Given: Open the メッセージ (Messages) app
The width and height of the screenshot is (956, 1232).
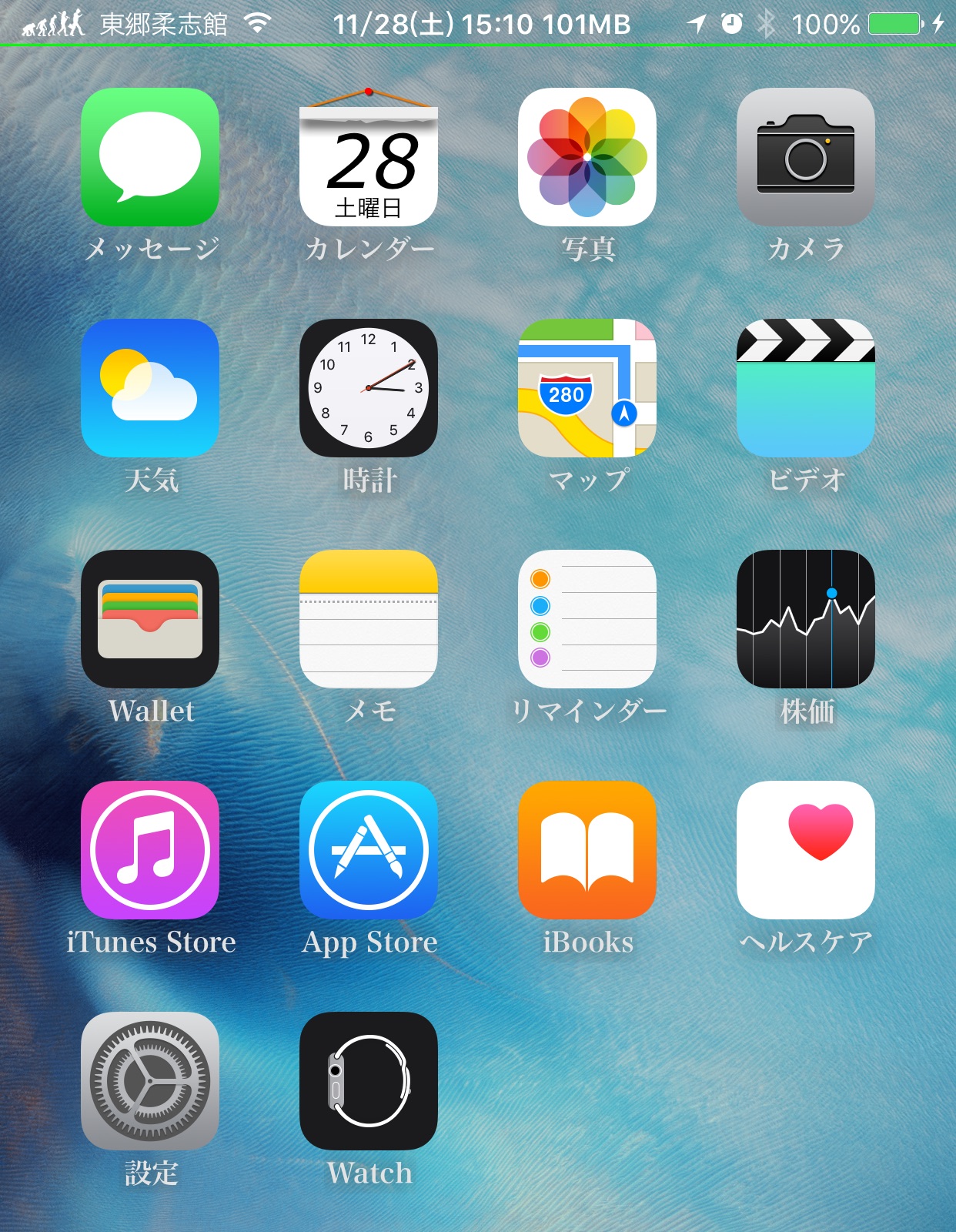Looking at the screenshot, I should [150, 157].
